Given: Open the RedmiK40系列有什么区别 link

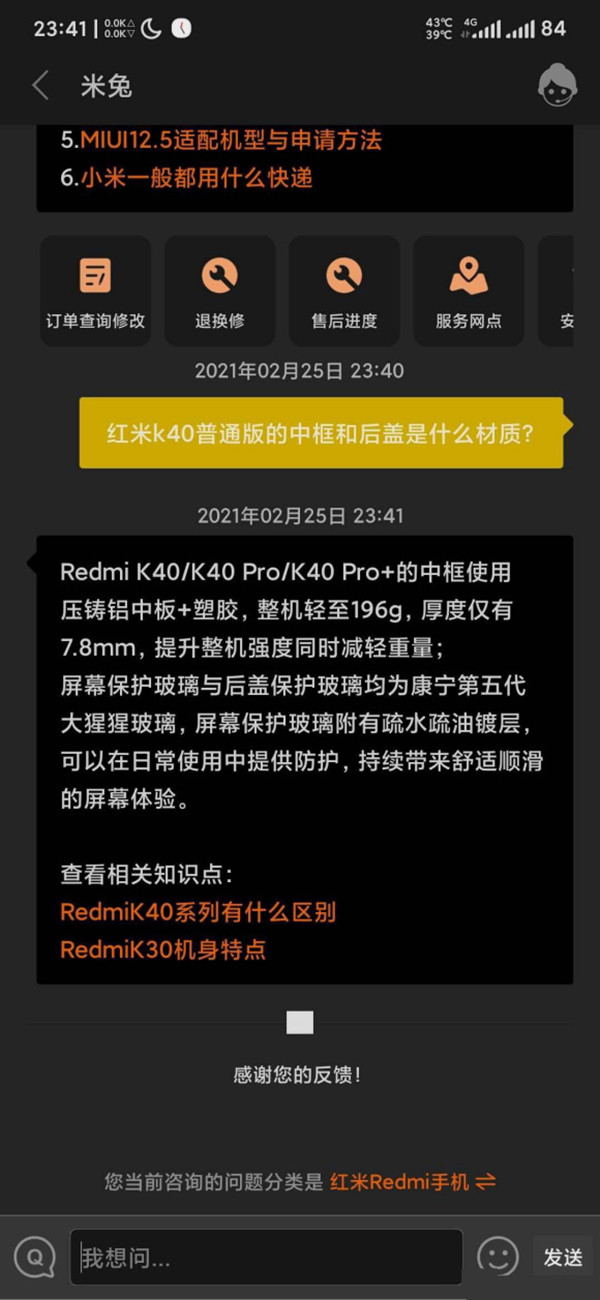Looking at the screenshot, I should 198,912.
